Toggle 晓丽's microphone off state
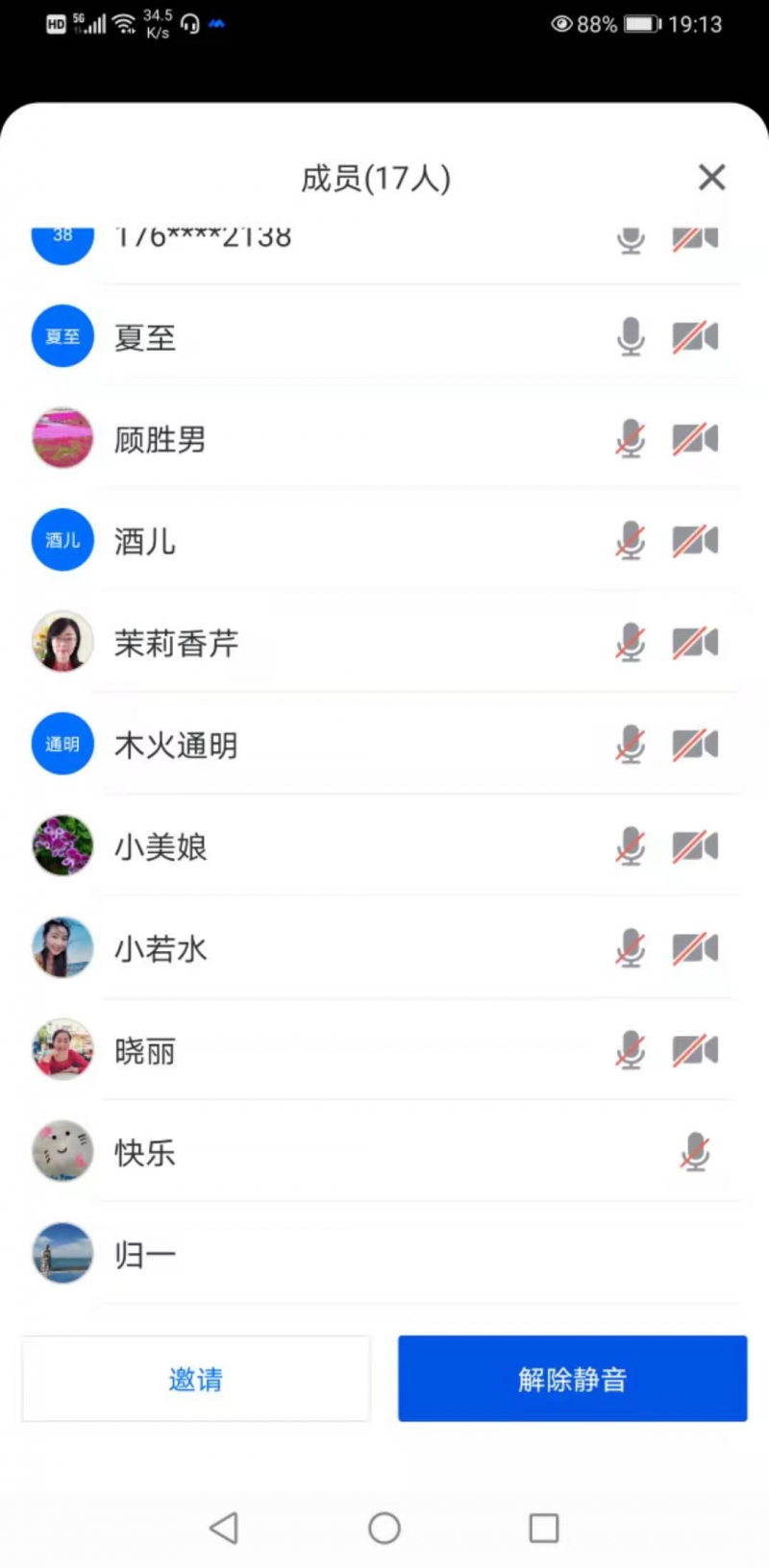The width and height of the screenshot is (769, 1568). pos(630,1050)
